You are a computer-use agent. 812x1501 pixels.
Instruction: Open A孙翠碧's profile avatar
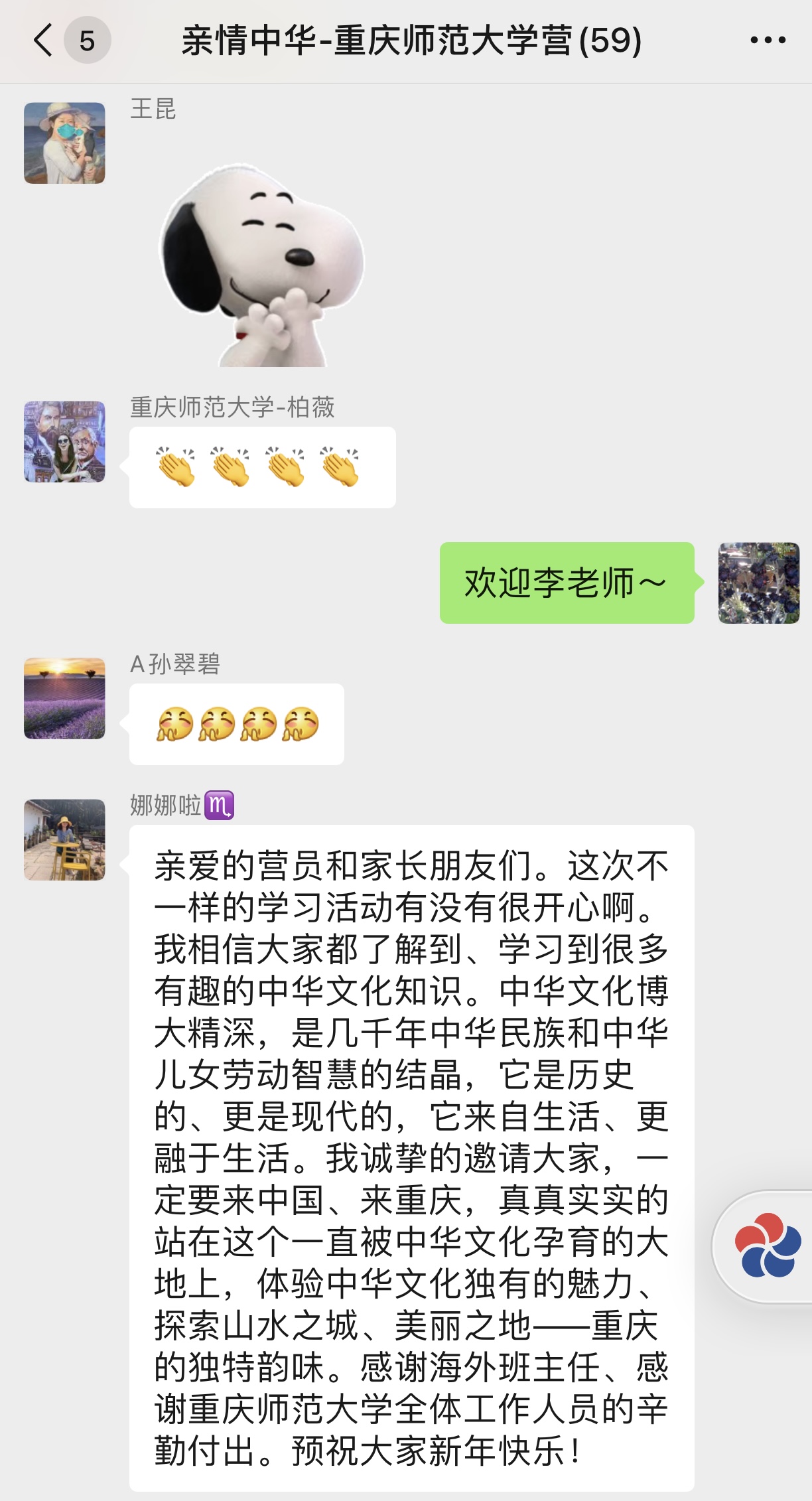64,698
